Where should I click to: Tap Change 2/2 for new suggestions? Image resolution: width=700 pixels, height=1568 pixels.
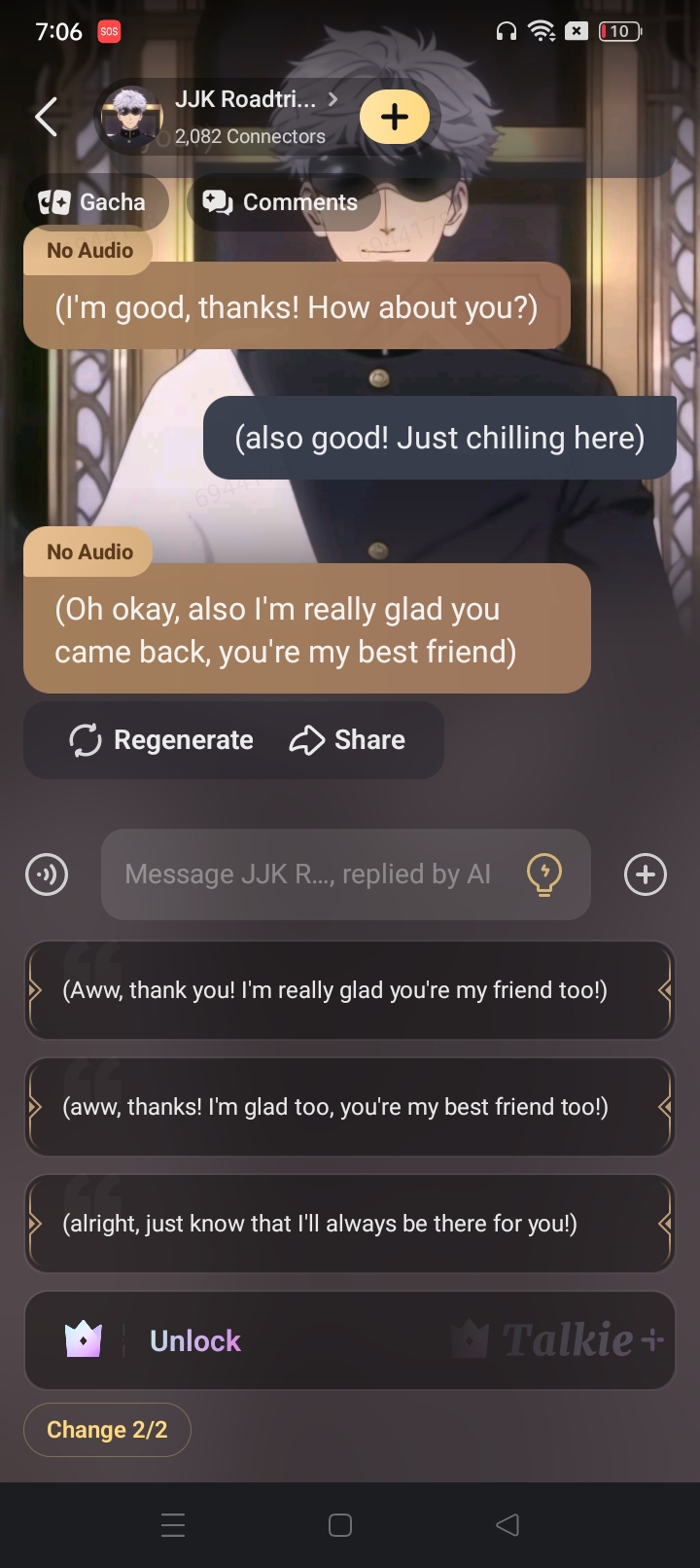(107, 1430)
